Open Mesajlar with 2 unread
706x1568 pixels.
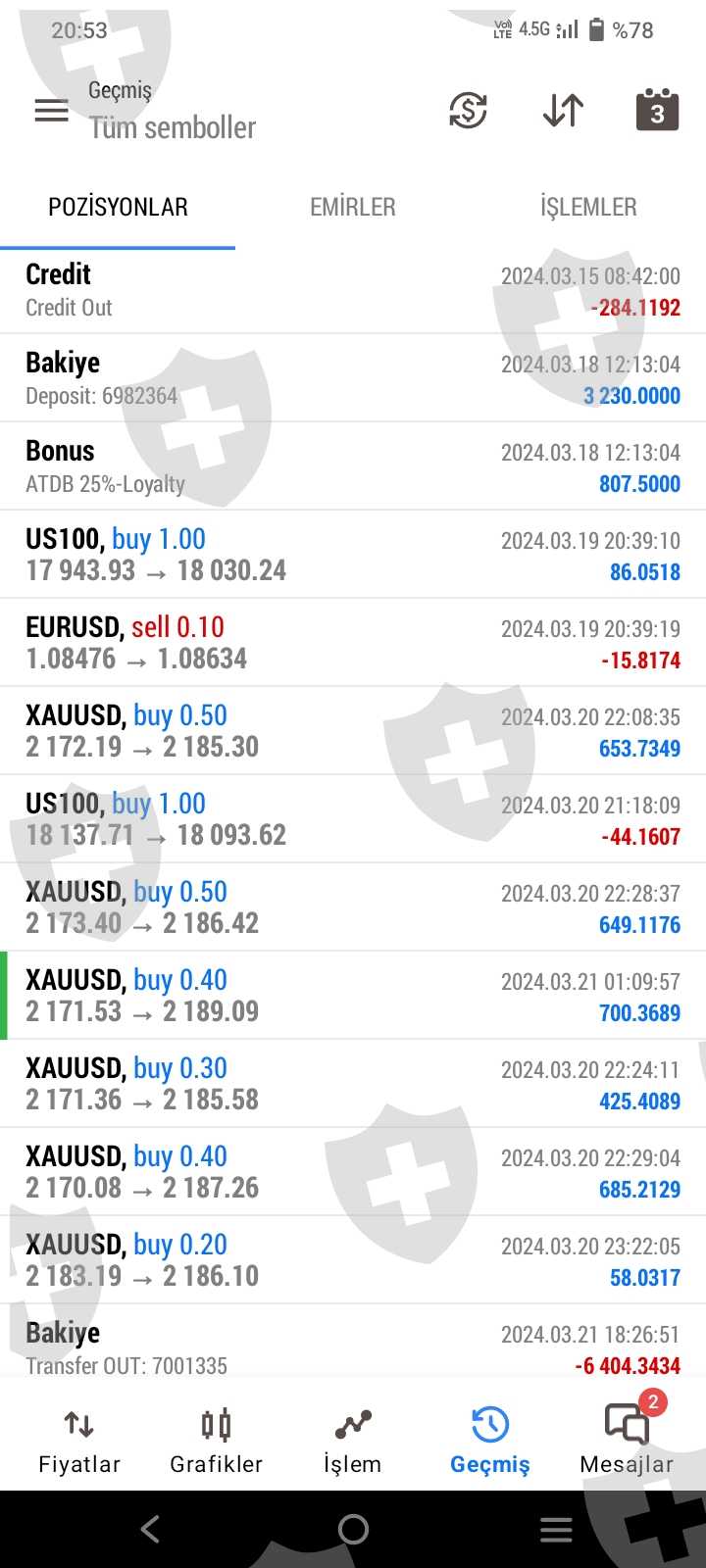627,1439
